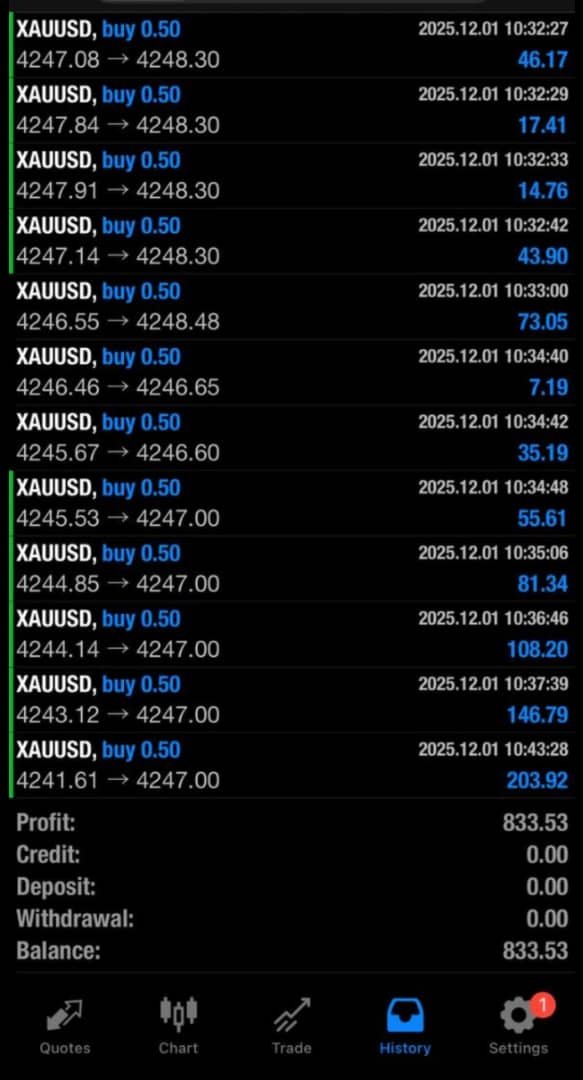Open Settings with the notification badge
583x1080 pixels.
pos(518,1026)
